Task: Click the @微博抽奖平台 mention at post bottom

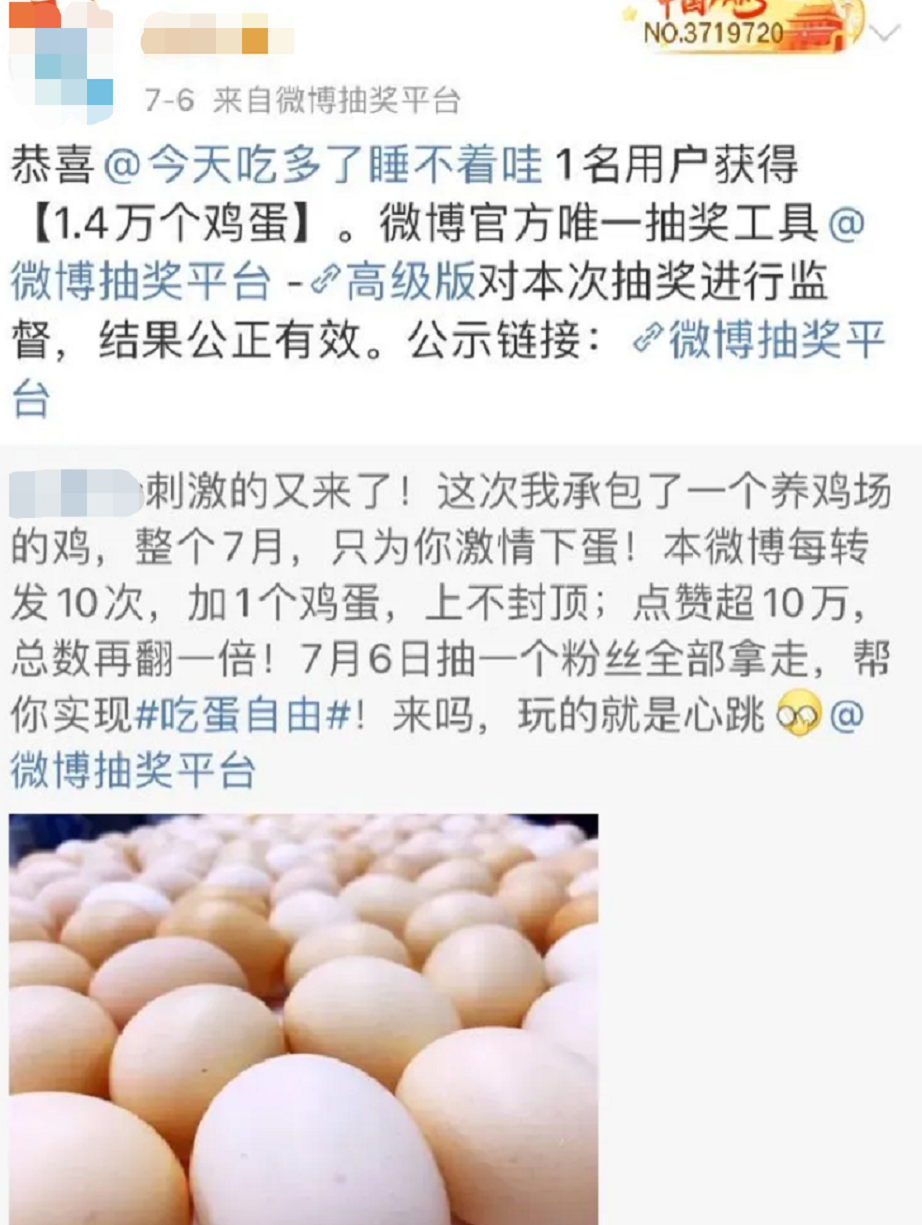Action: pos(130,768)
